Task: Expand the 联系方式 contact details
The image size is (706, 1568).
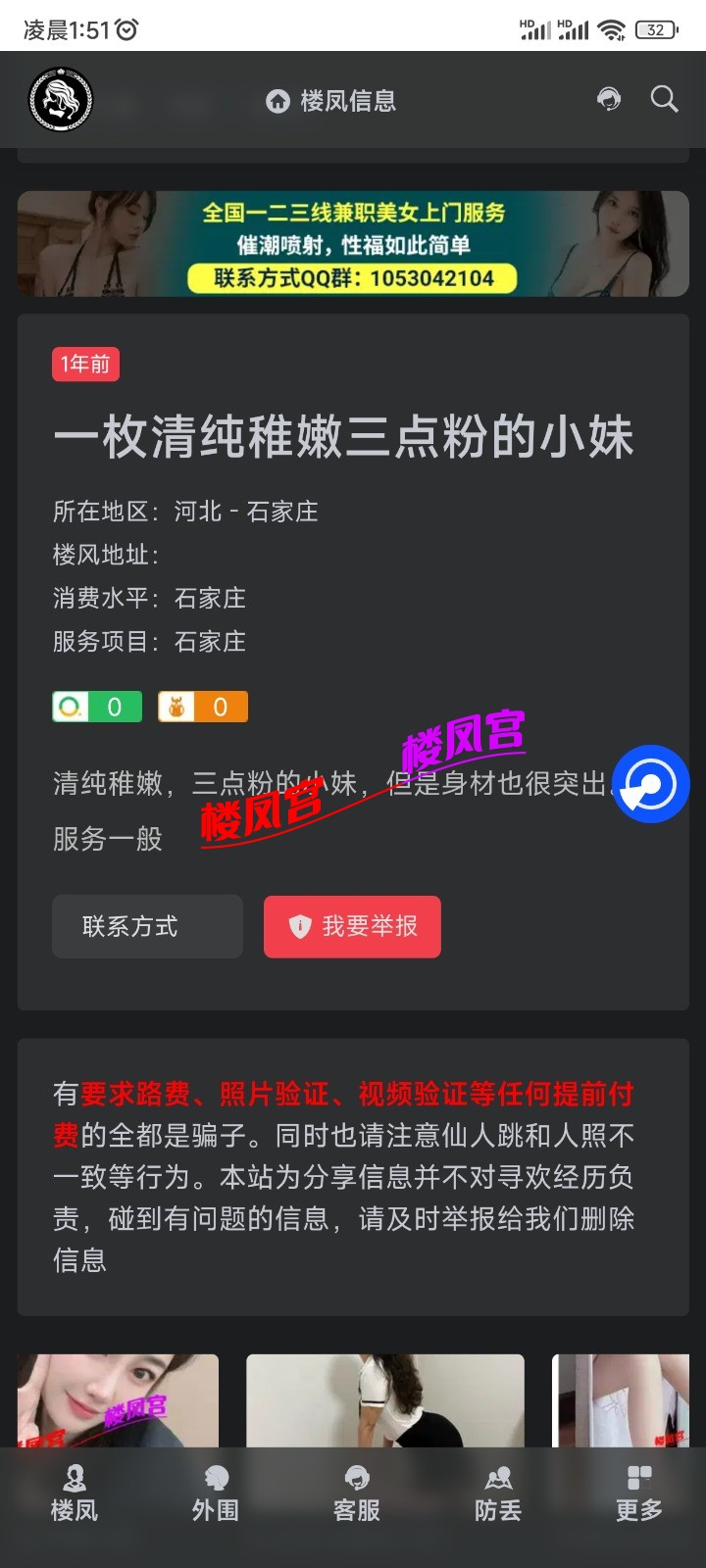Action: pyautogui.click(x=147, y=926)
